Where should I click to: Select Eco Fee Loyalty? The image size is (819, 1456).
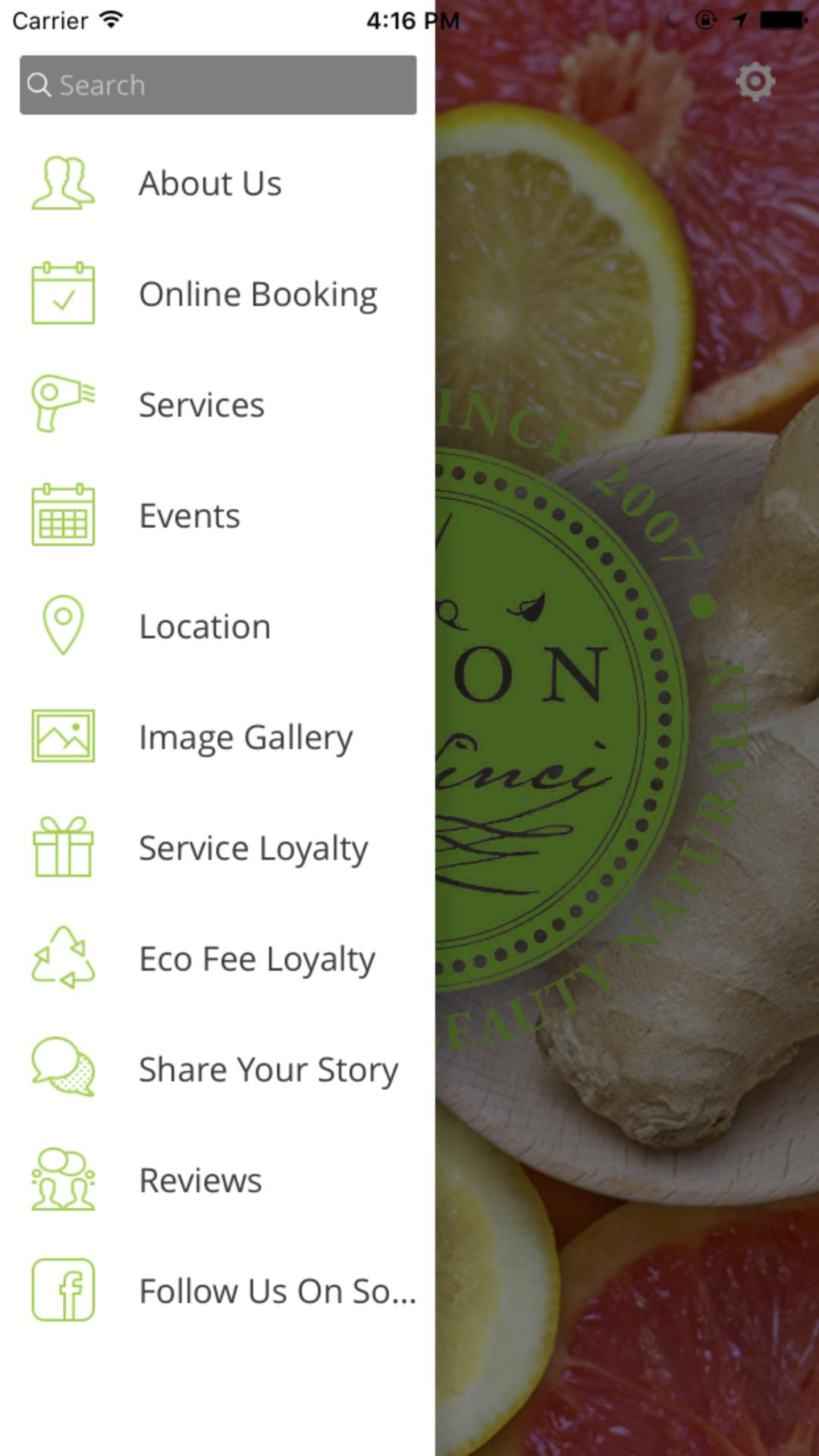(257, 959)
